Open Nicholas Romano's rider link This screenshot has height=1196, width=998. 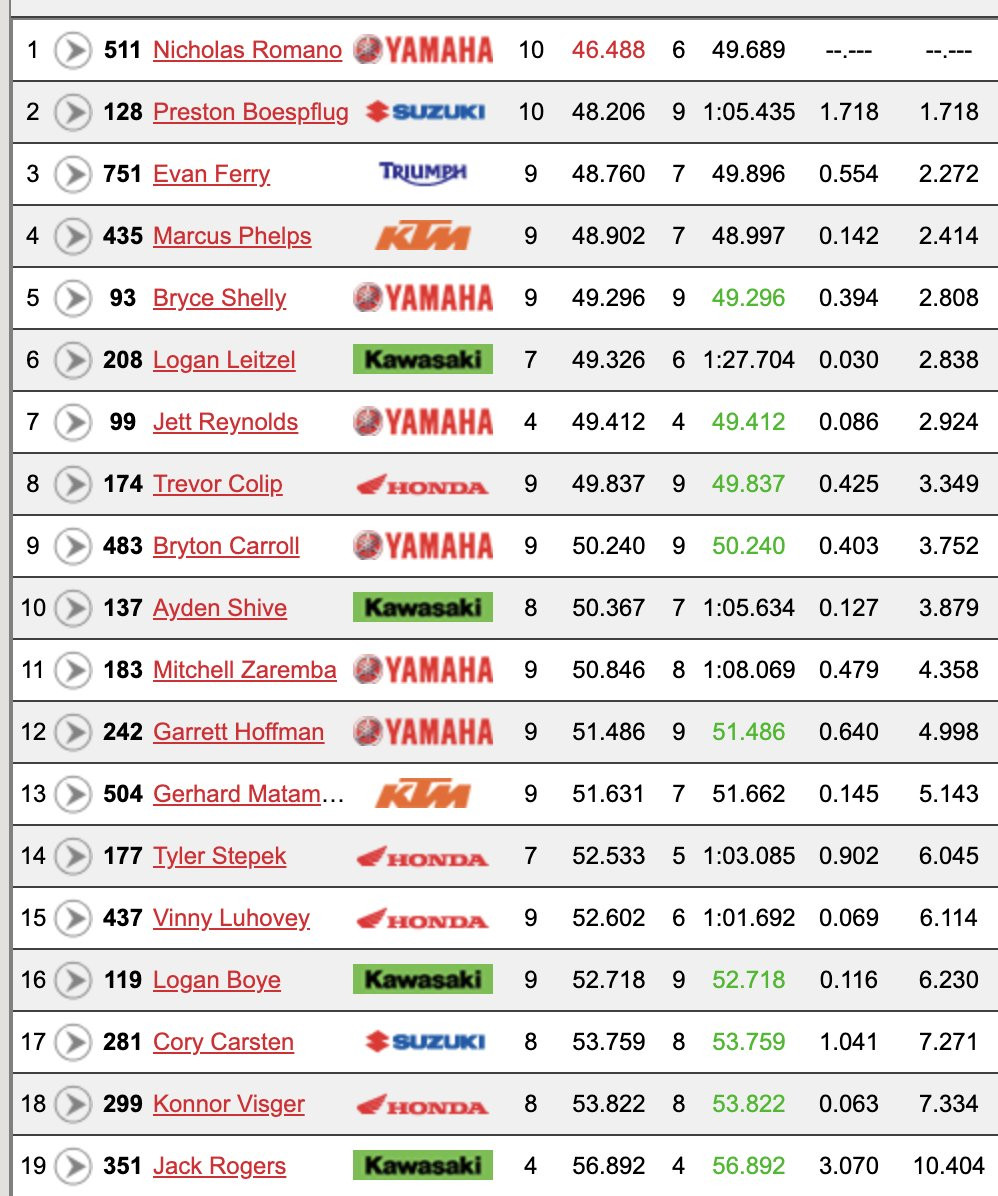tap(247, 50)
